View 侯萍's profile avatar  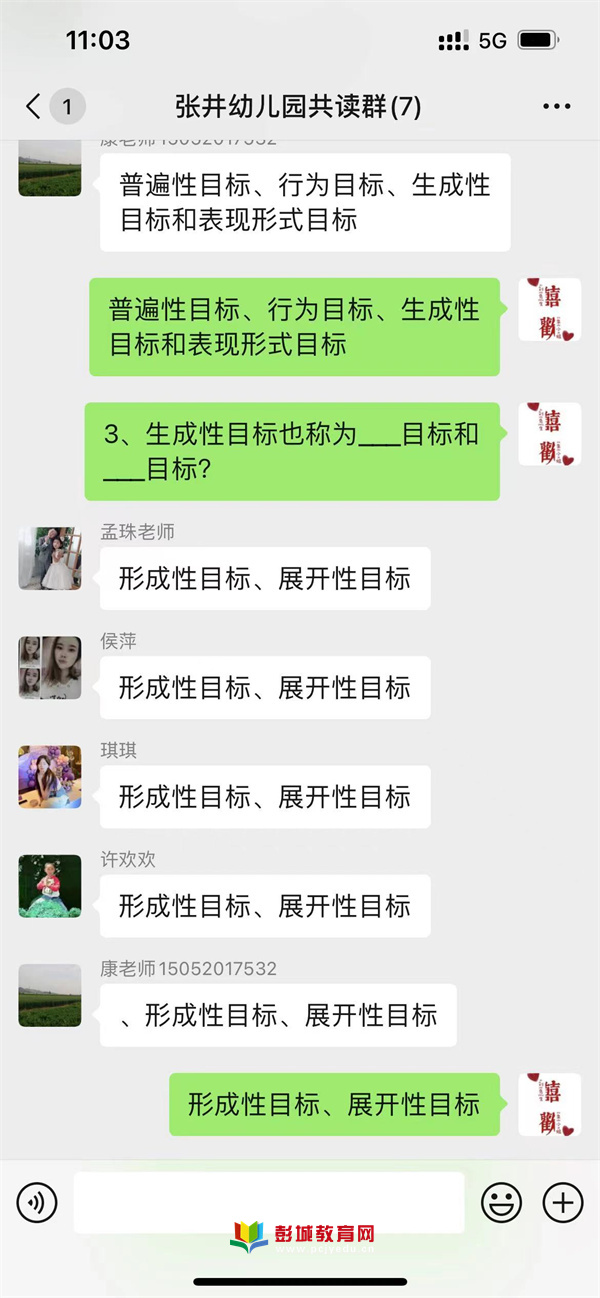[50, 667]
